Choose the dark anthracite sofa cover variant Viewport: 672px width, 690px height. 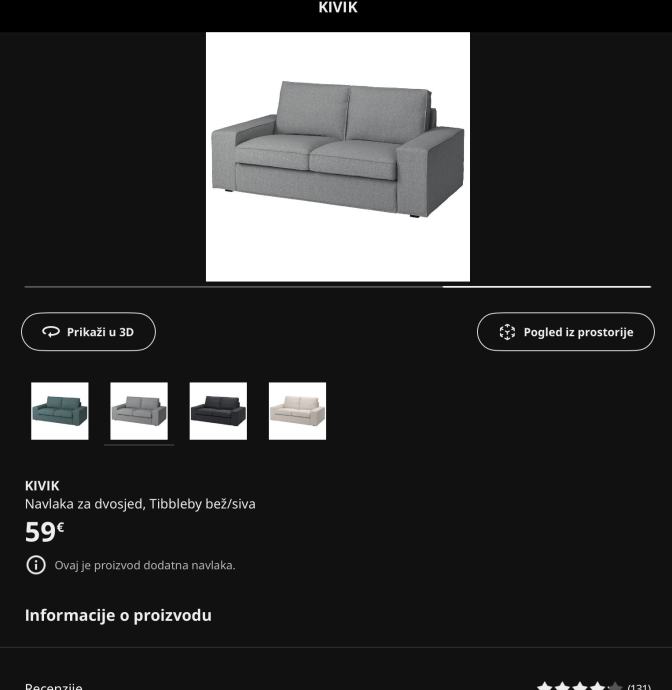pos(218,411)
